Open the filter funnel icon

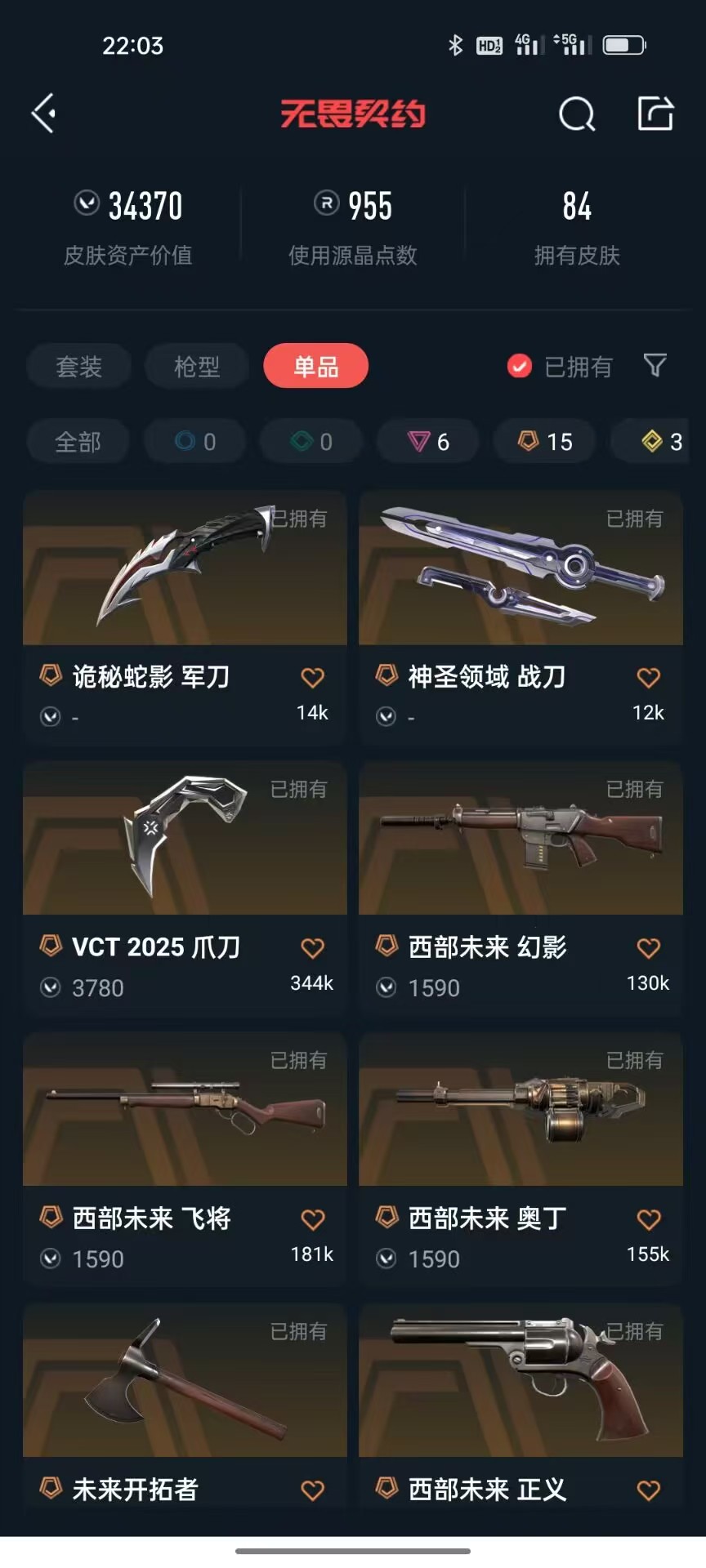[x=655, y=365]
